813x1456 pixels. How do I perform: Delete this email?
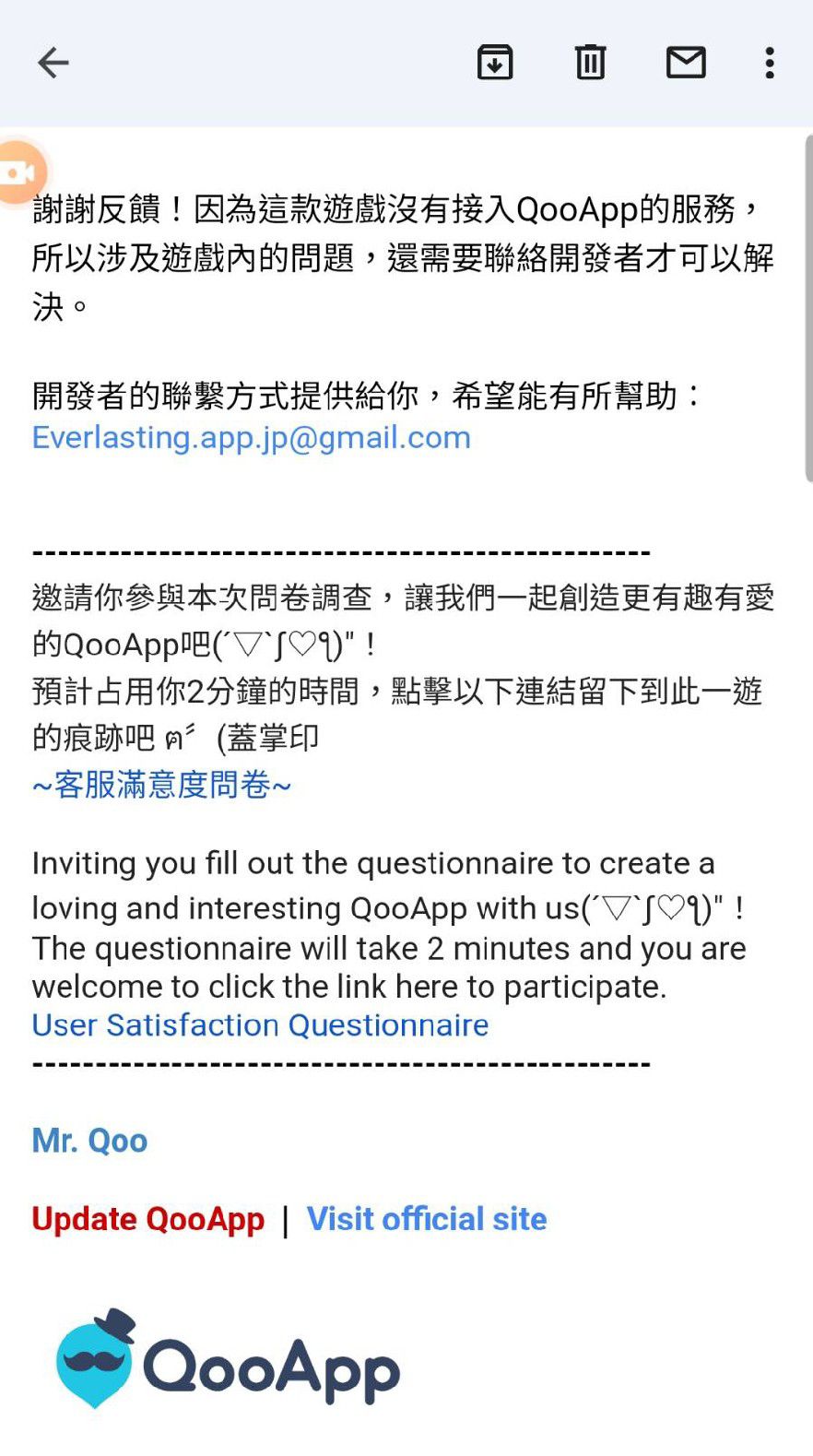(590, 63)
